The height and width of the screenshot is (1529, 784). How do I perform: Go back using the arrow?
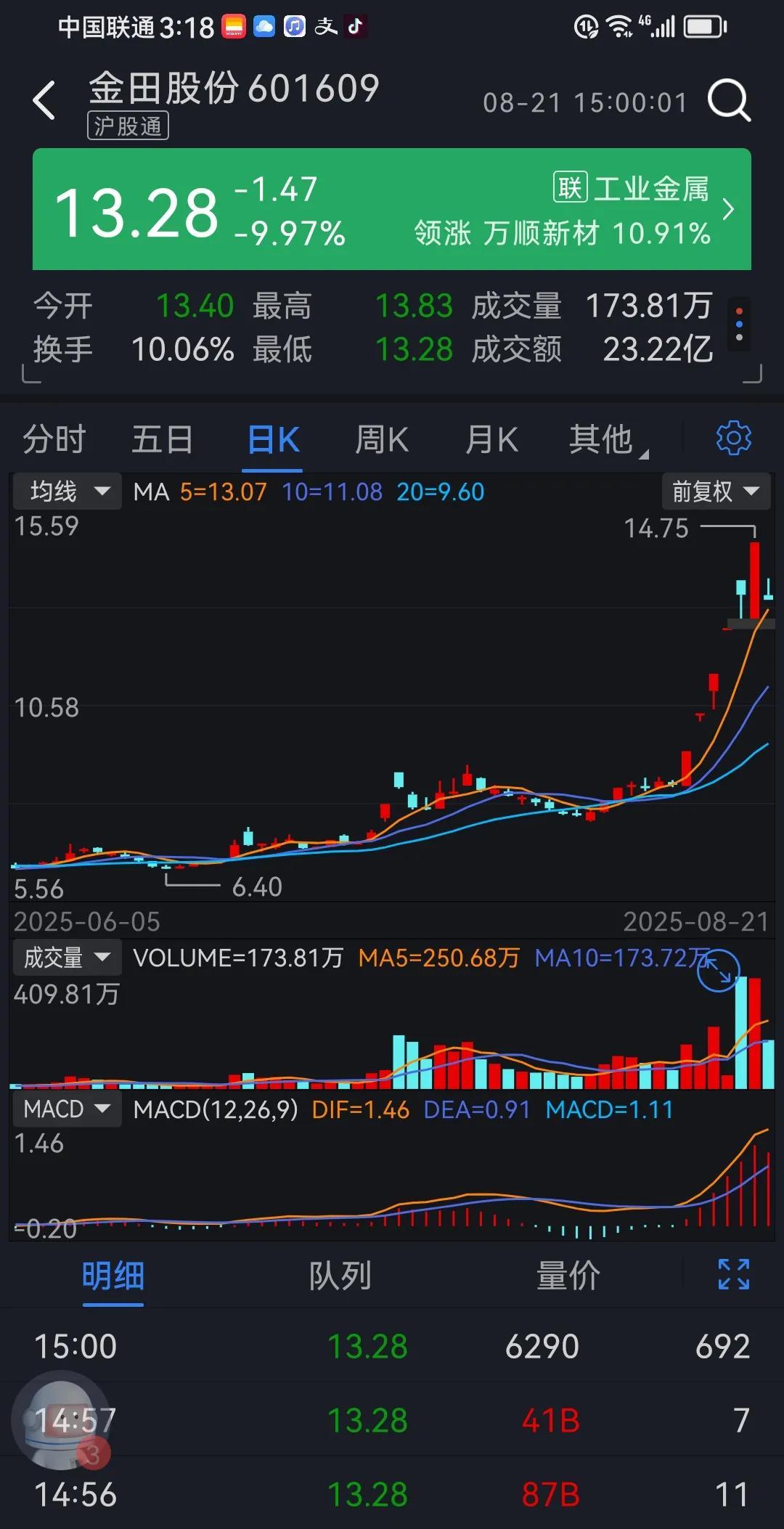[x=44, y=100]
